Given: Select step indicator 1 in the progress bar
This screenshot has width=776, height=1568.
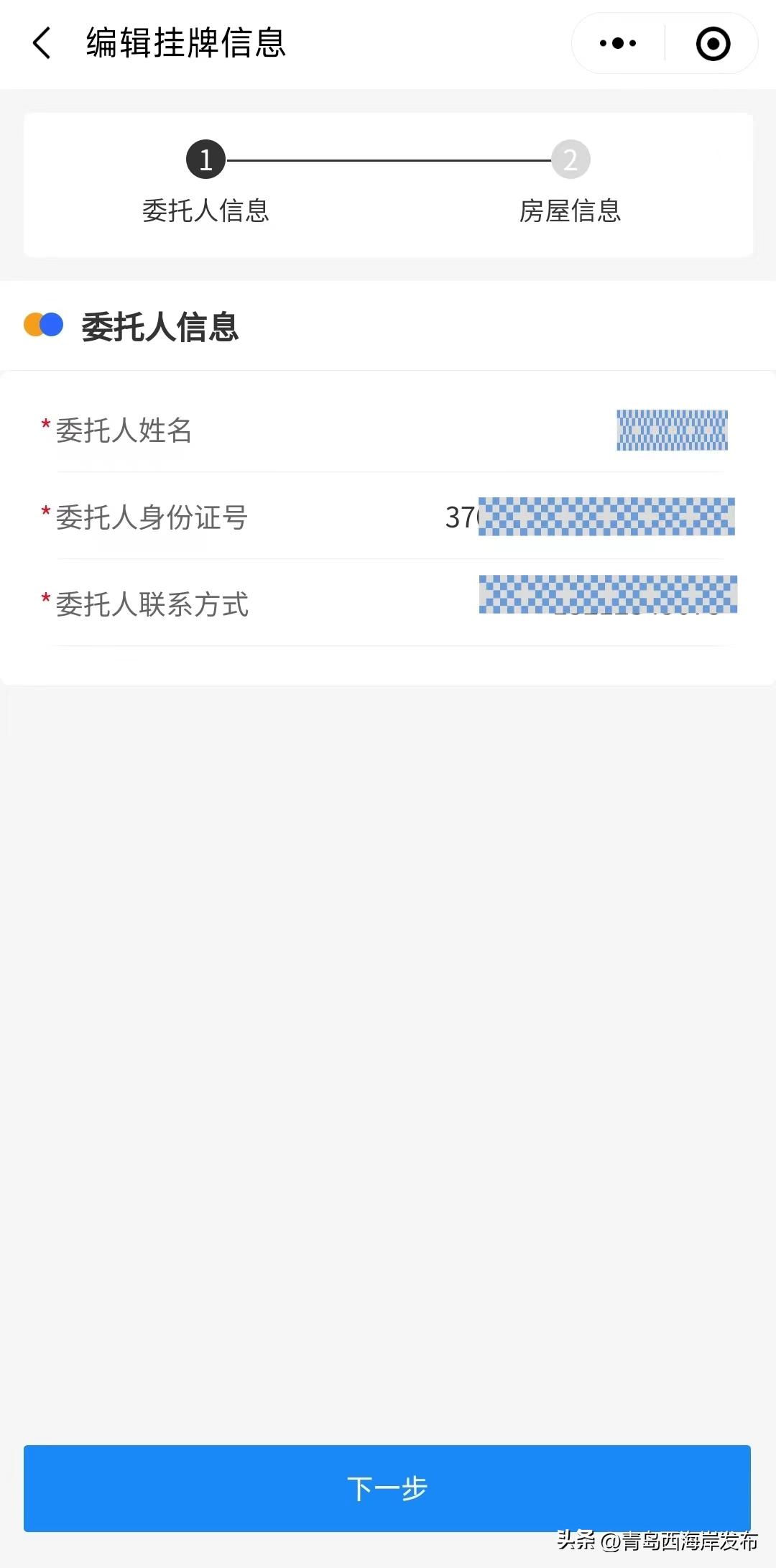Looking at the screenshot, I should (x=206, y=160).
